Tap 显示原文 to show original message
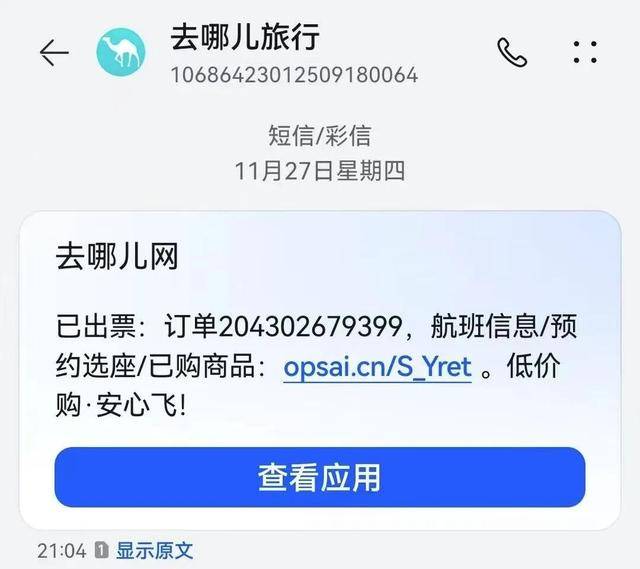Image resolution: width=640 pixels, height=569 pixels. click(x=154, y=550)
